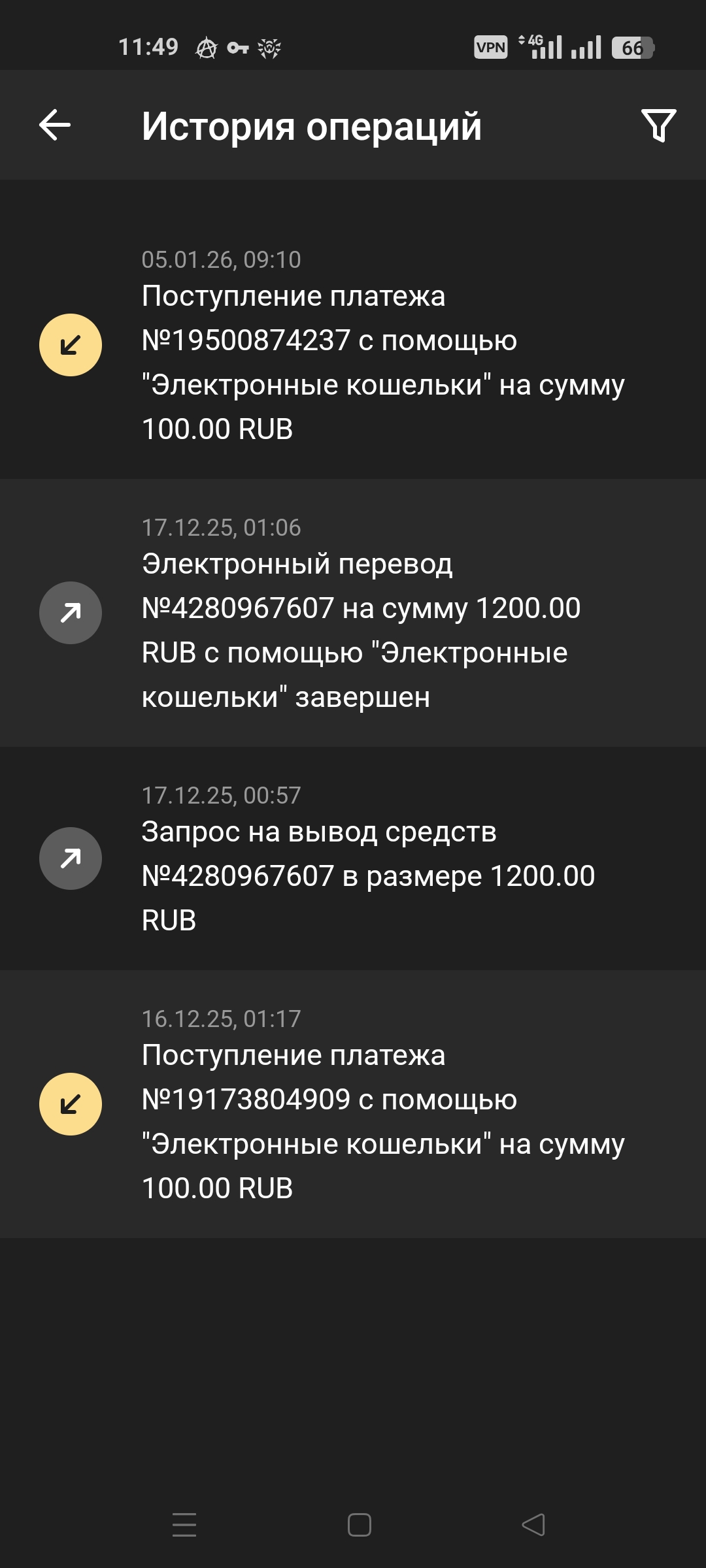Tap the outgoing arrow icon next to withdrawal request
This screenshot has height=1568, width=706.
pos(71,857)
